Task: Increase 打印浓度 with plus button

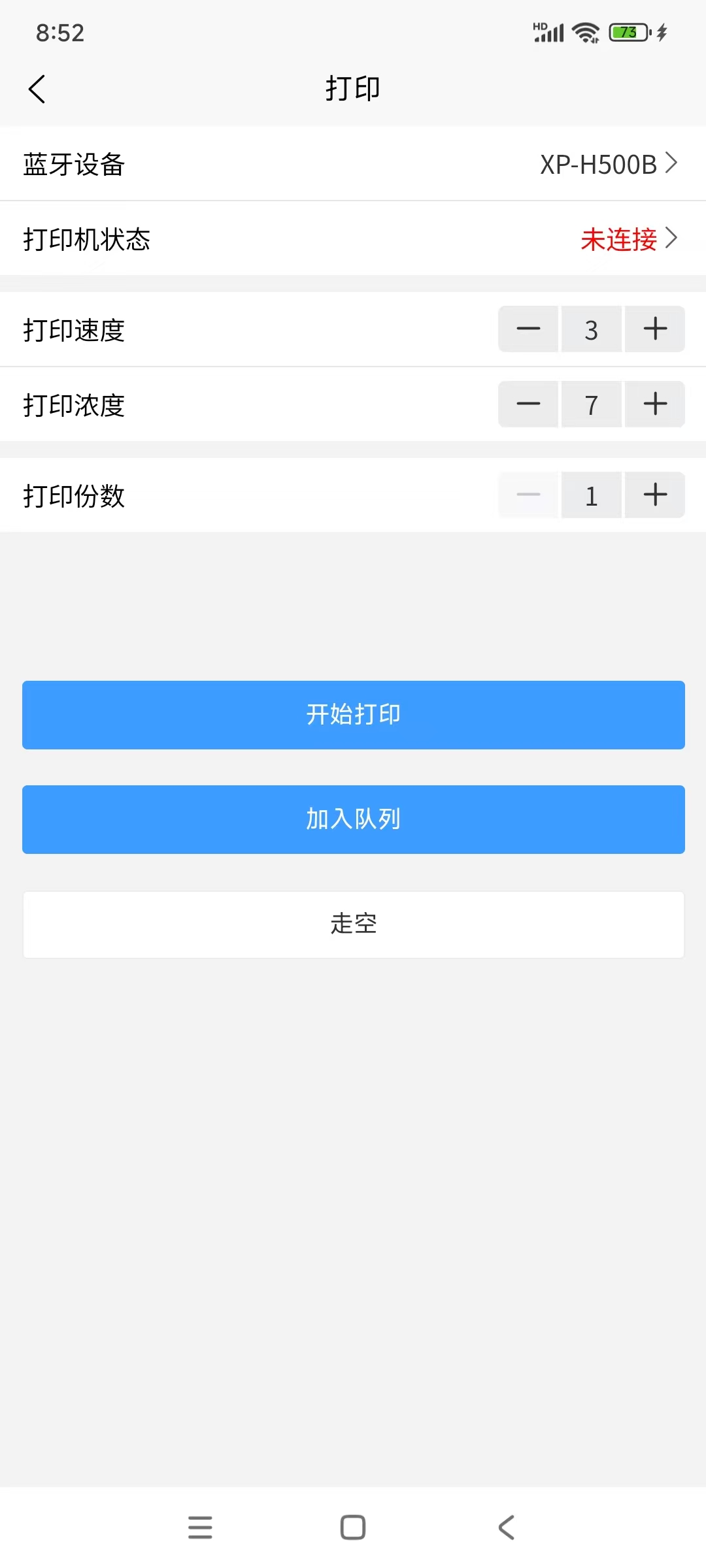Action: (655, 404)
